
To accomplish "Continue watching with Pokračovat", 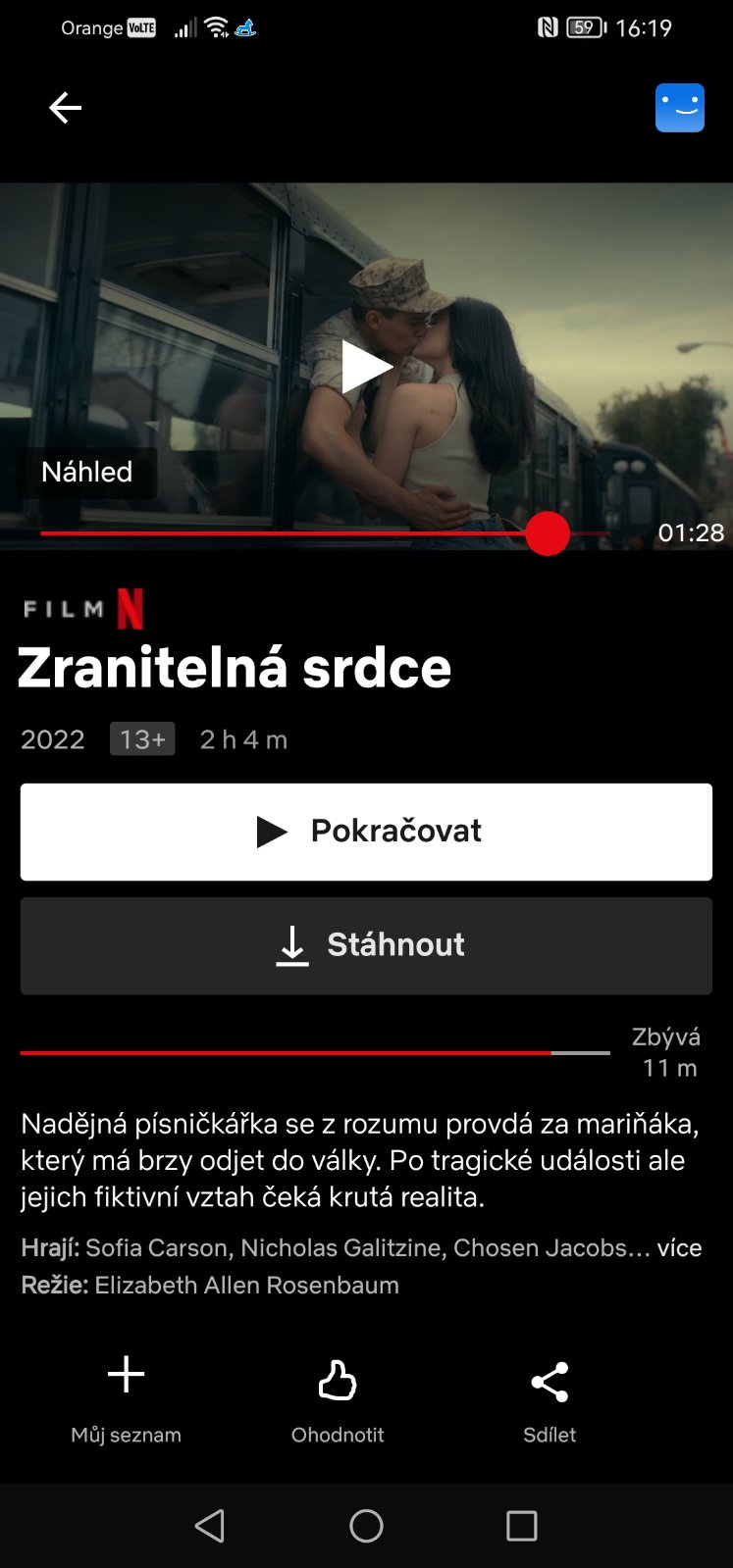I will (366, 832).
